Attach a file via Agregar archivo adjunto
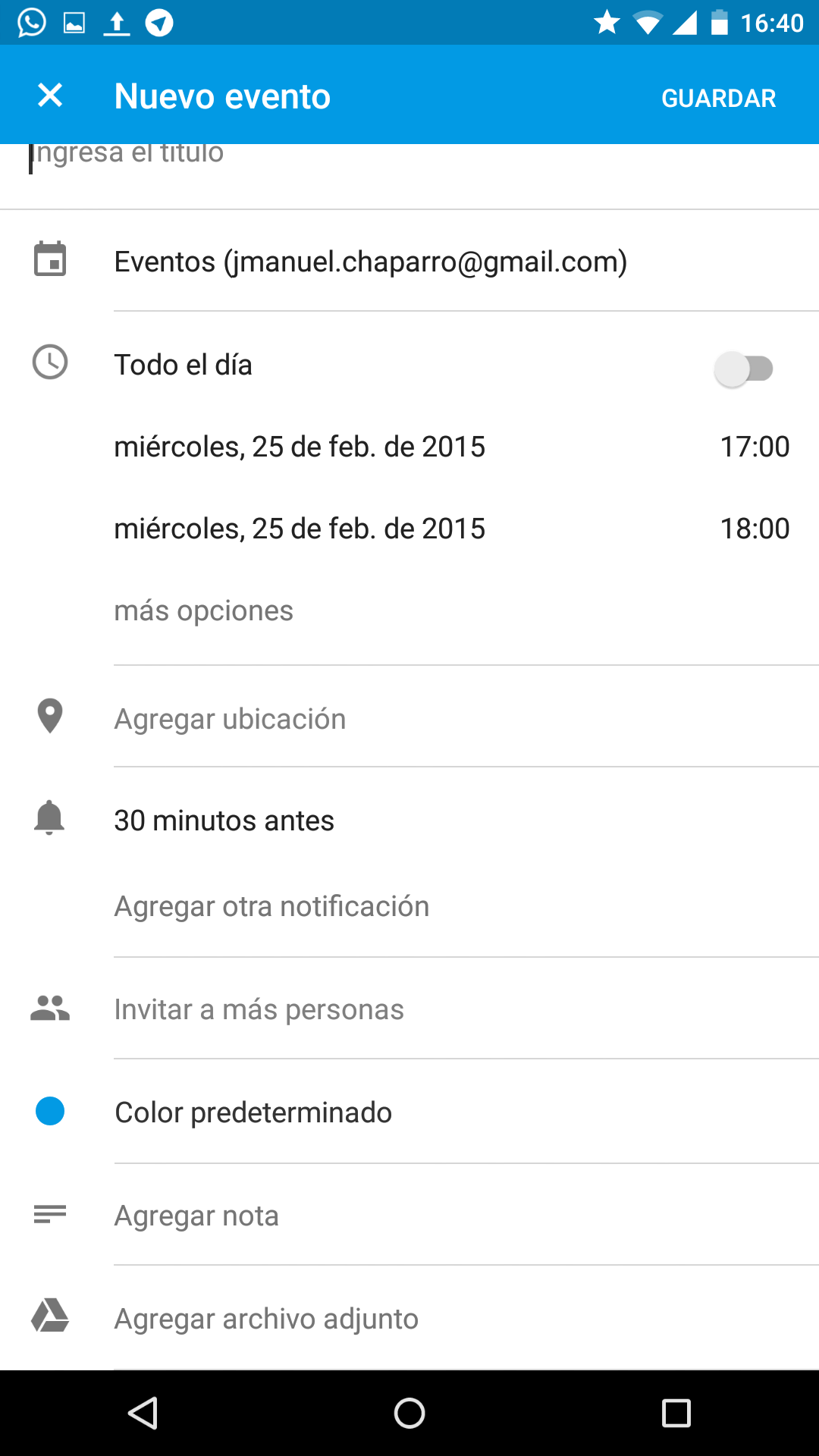 point(409,1319)
